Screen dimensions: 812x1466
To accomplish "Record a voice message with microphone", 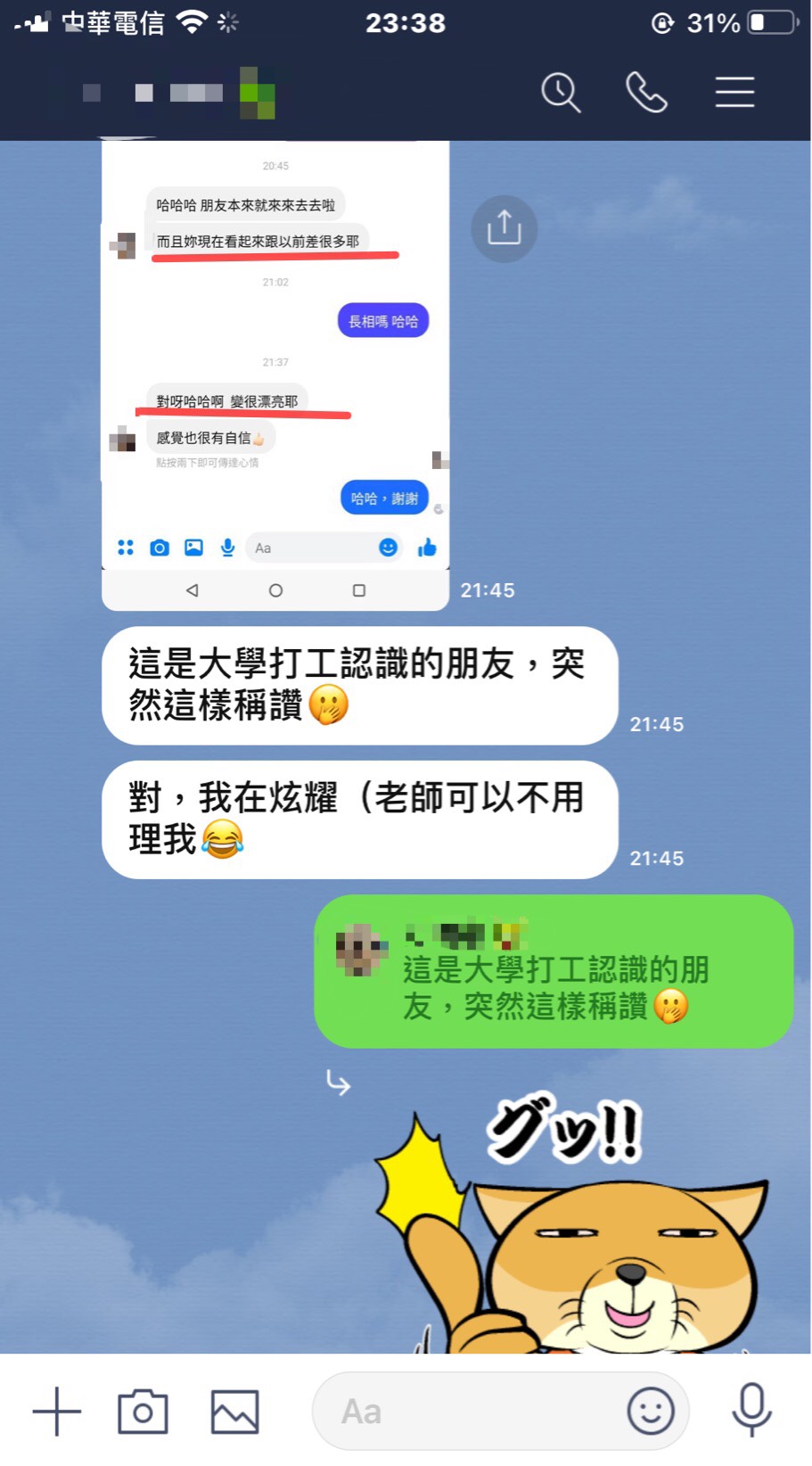I will (751, 1412).
